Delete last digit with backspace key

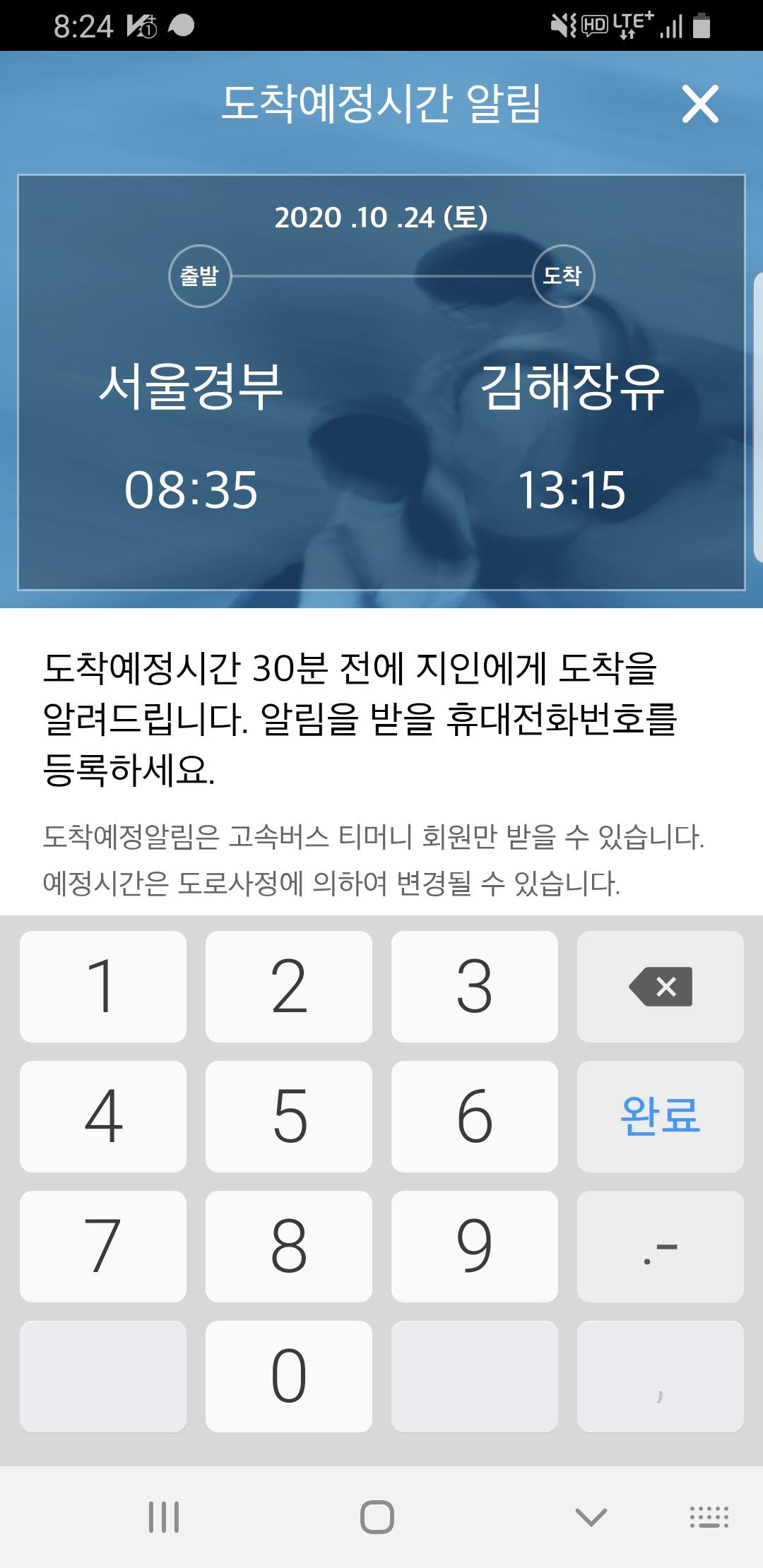click(x=661, y=986)
